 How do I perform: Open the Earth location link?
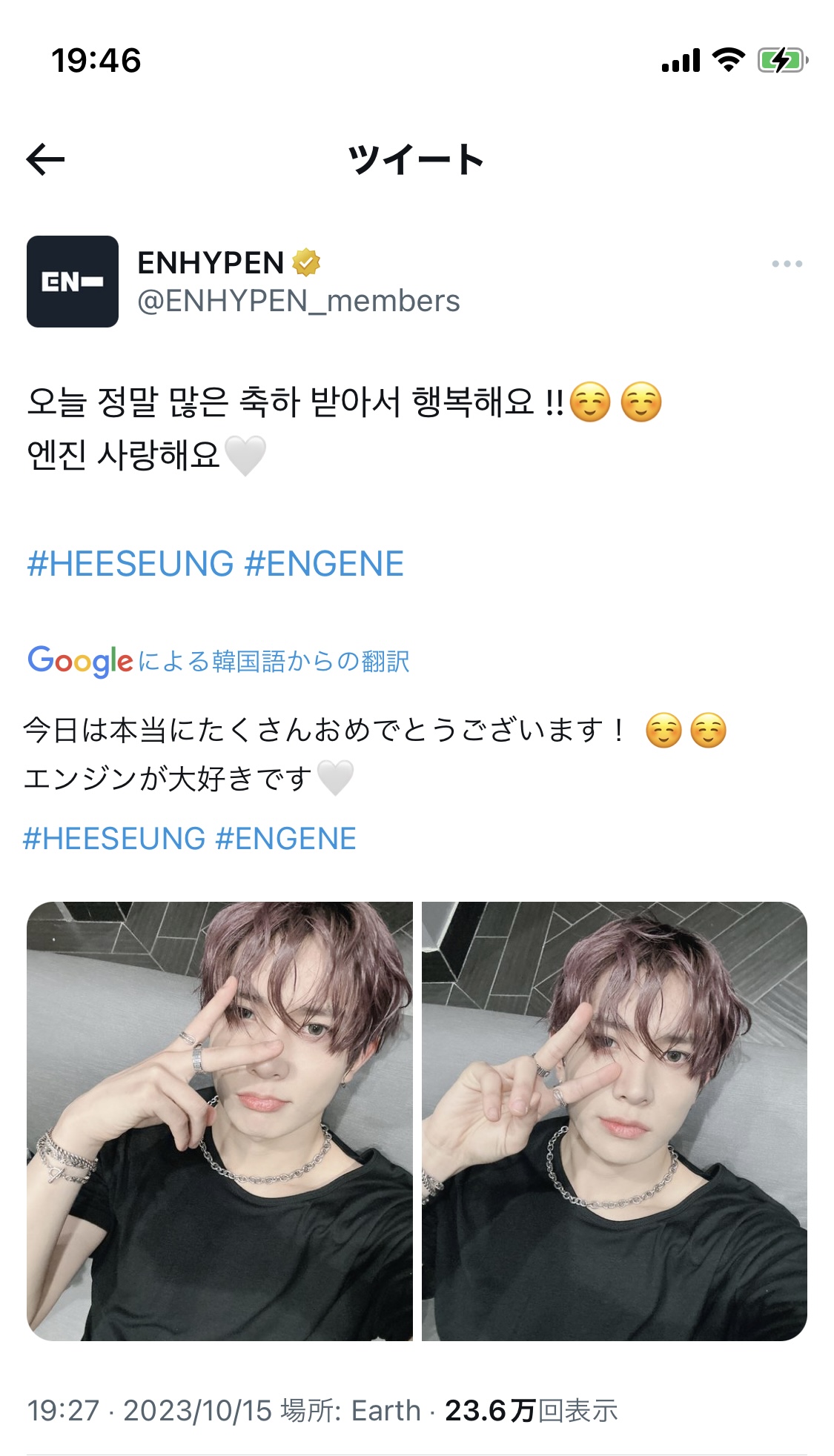[385, 1411]
